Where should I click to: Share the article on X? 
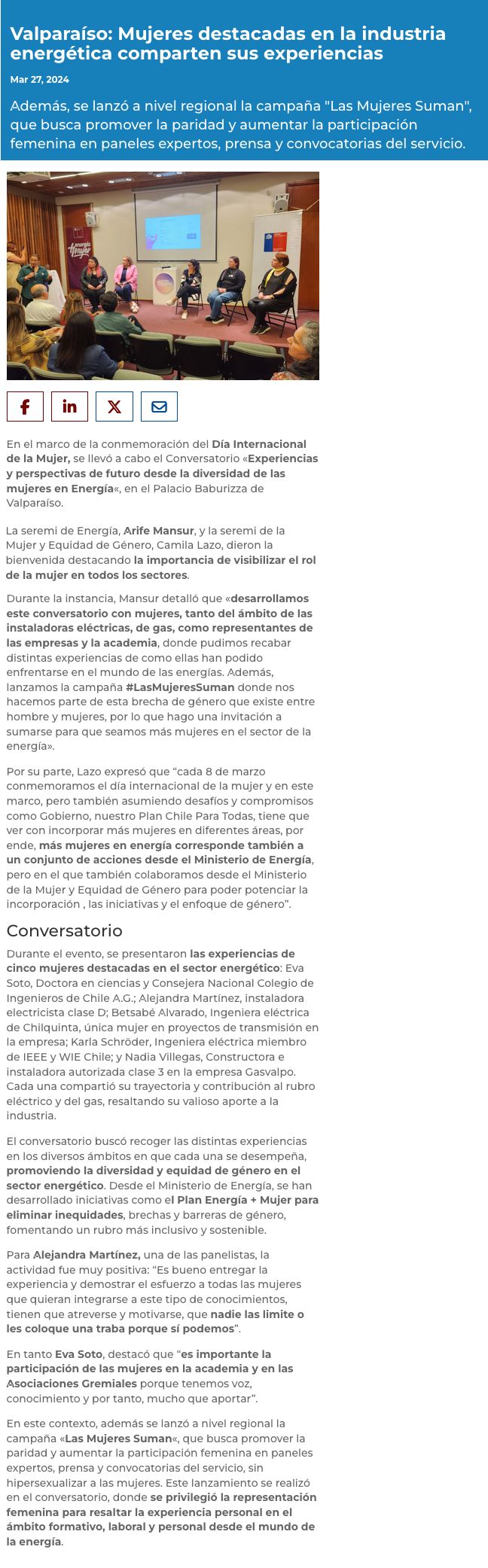click(114, 406)
